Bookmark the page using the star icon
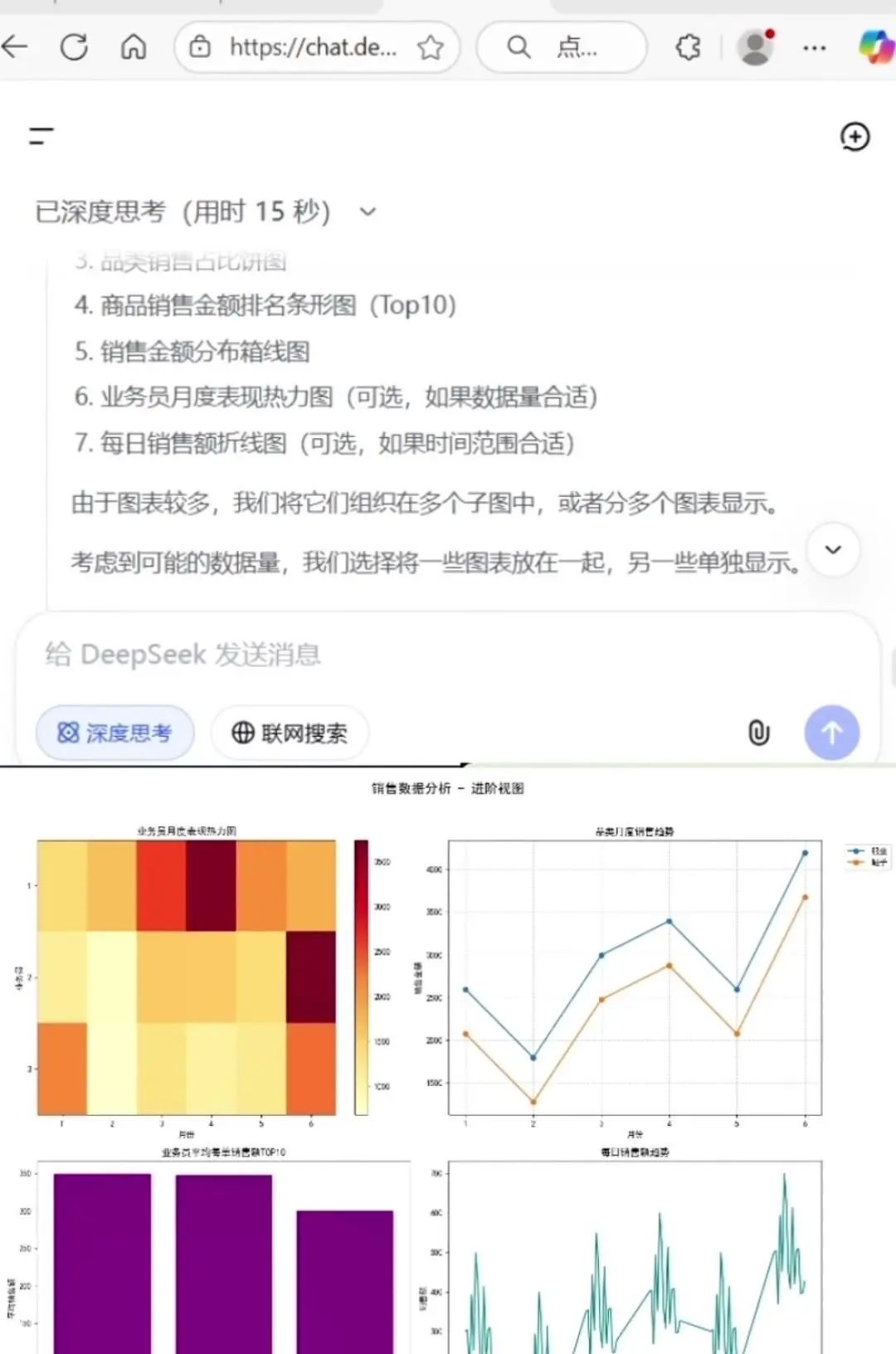The image size is (896, 1354). tap(431, 47)
